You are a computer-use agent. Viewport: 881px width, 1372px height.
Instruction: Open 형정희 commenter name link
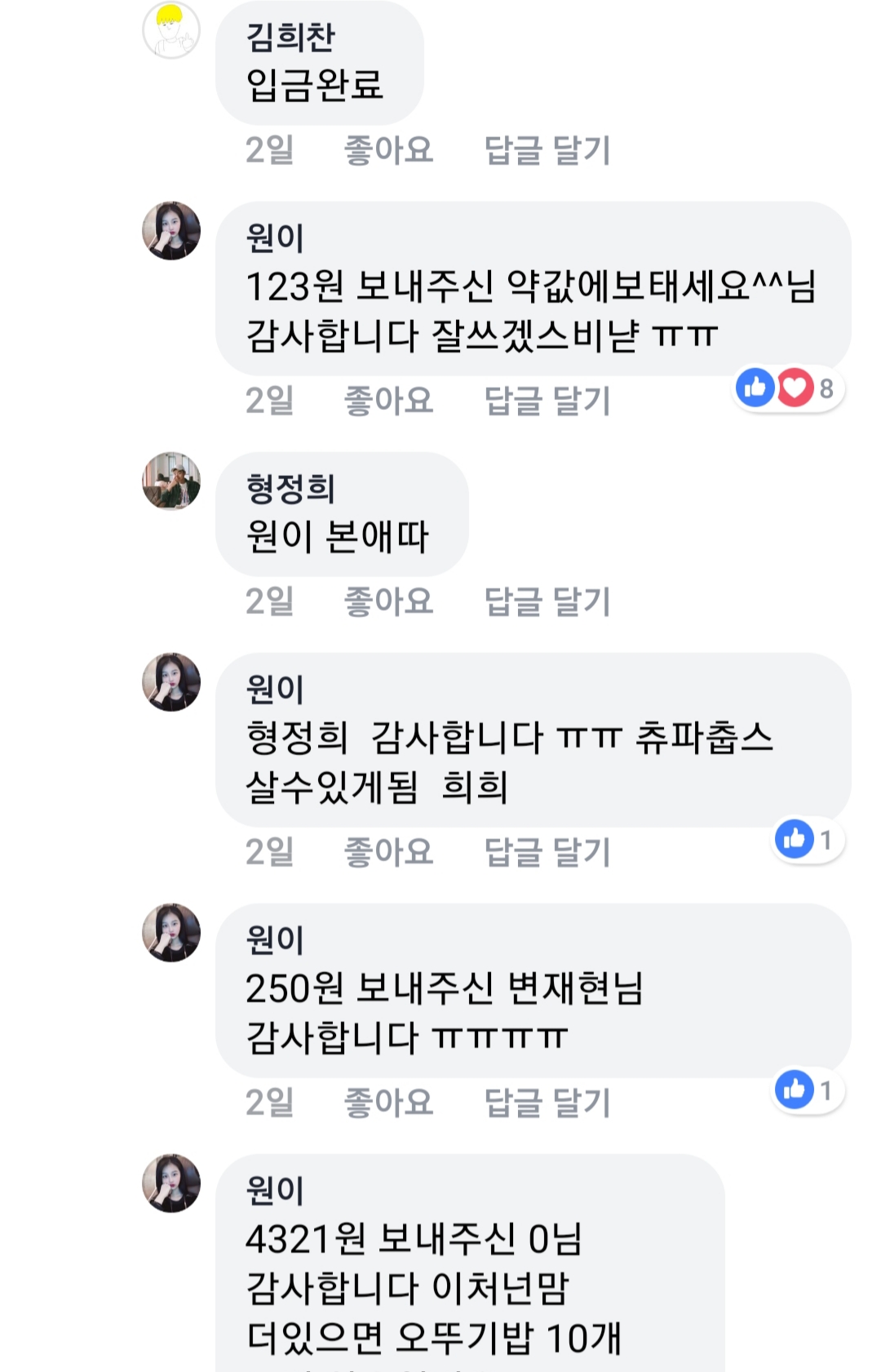click(290, 488)
